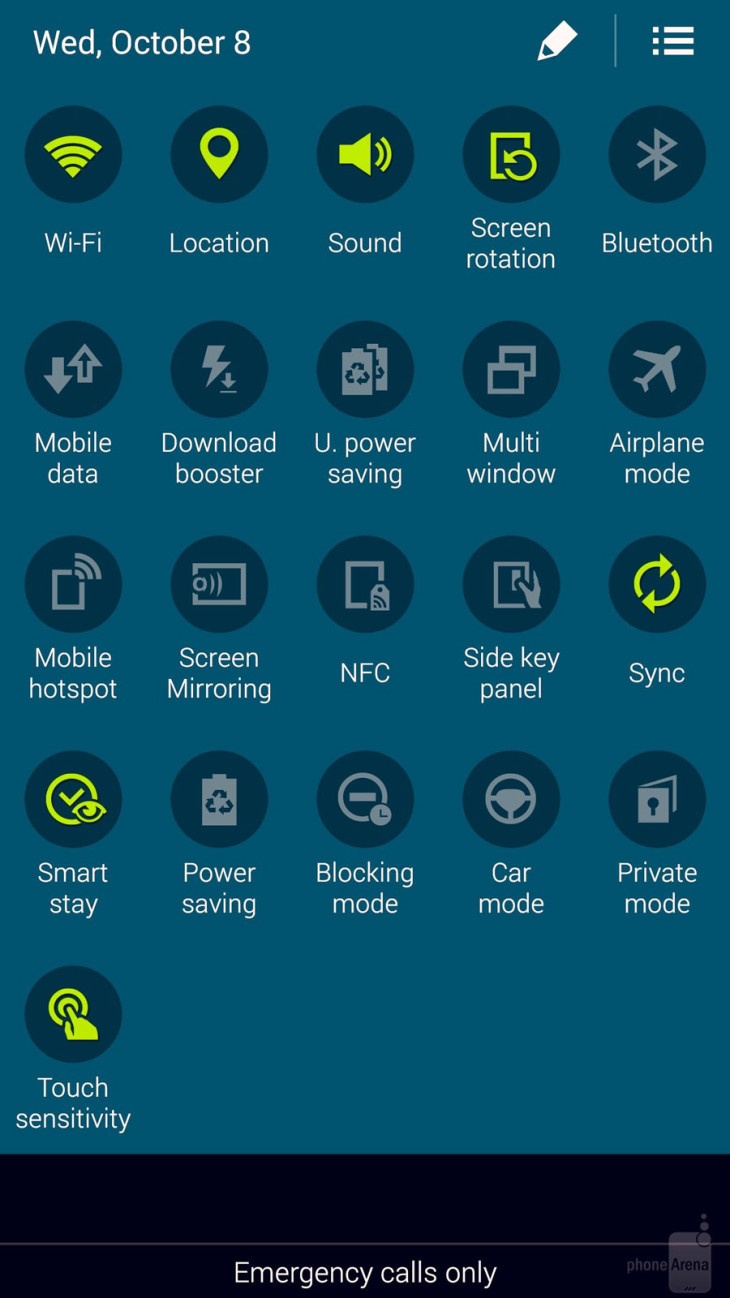This screenshot has height=1298, width=730.
Task: Enable NFC
Action: pos(365,585)
